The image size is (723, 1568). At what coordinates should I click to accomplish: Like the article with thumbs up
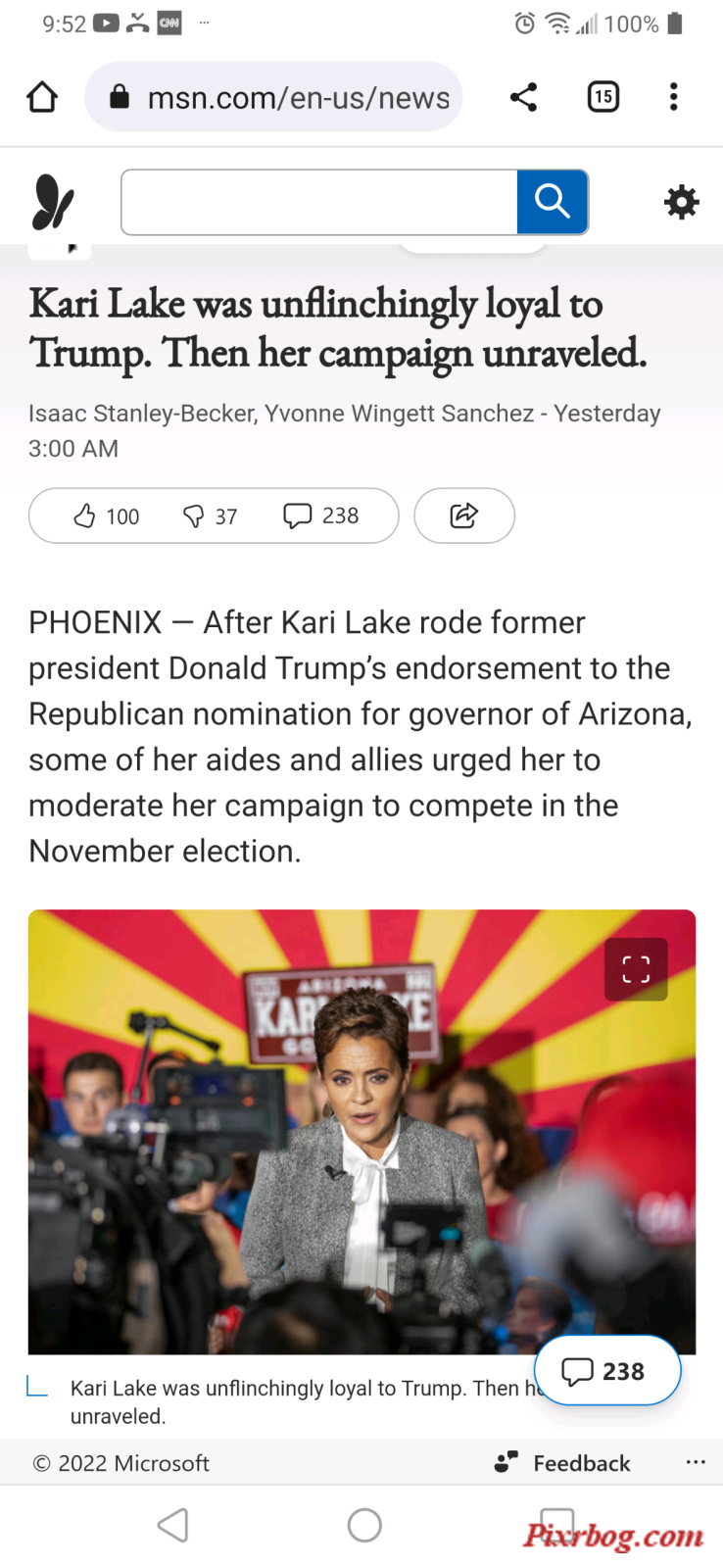[x=106, y=516]
